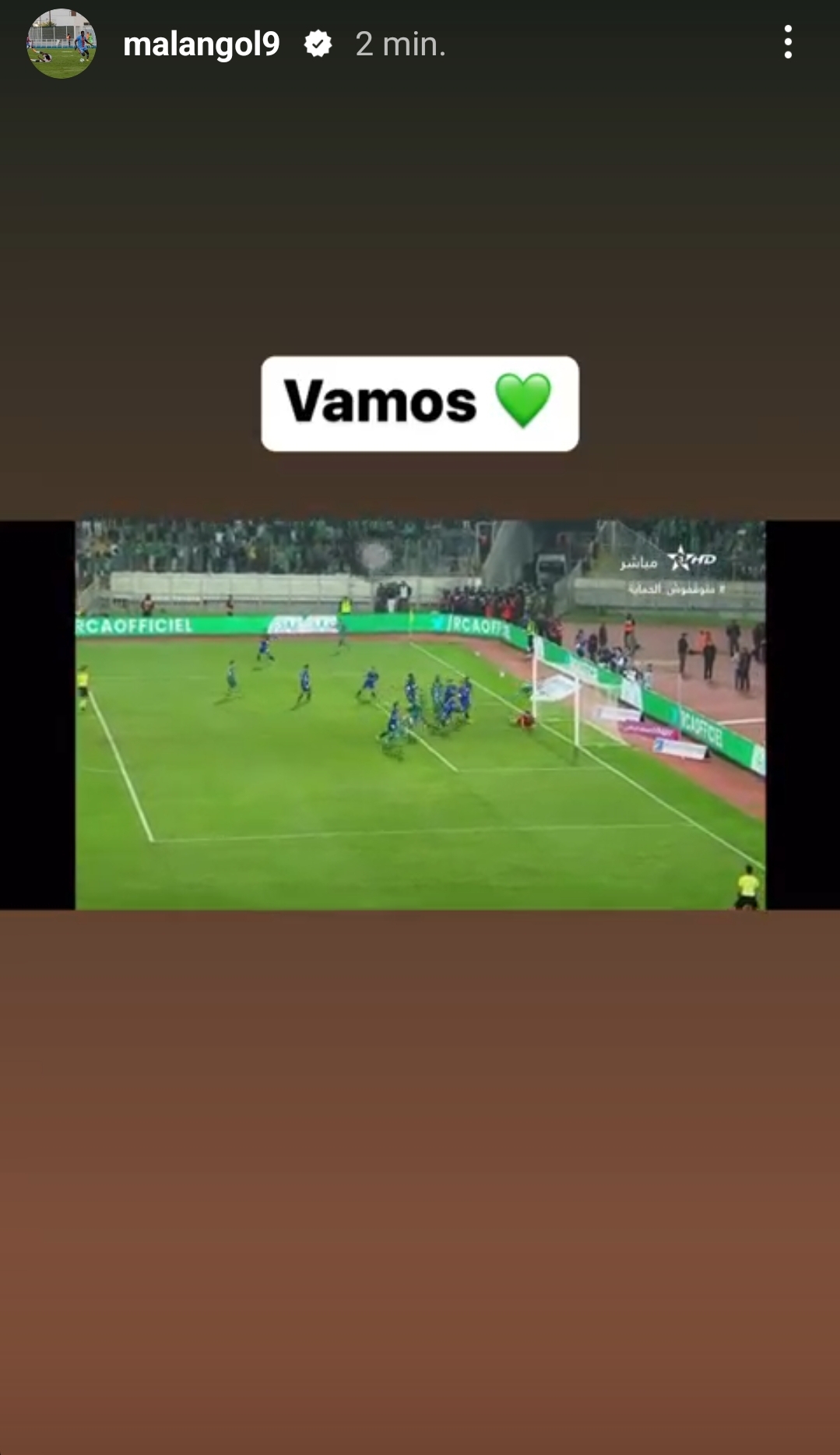840x1455 pixels.
Task: Open the three-dot story options menu
Action: coord(788,42)
